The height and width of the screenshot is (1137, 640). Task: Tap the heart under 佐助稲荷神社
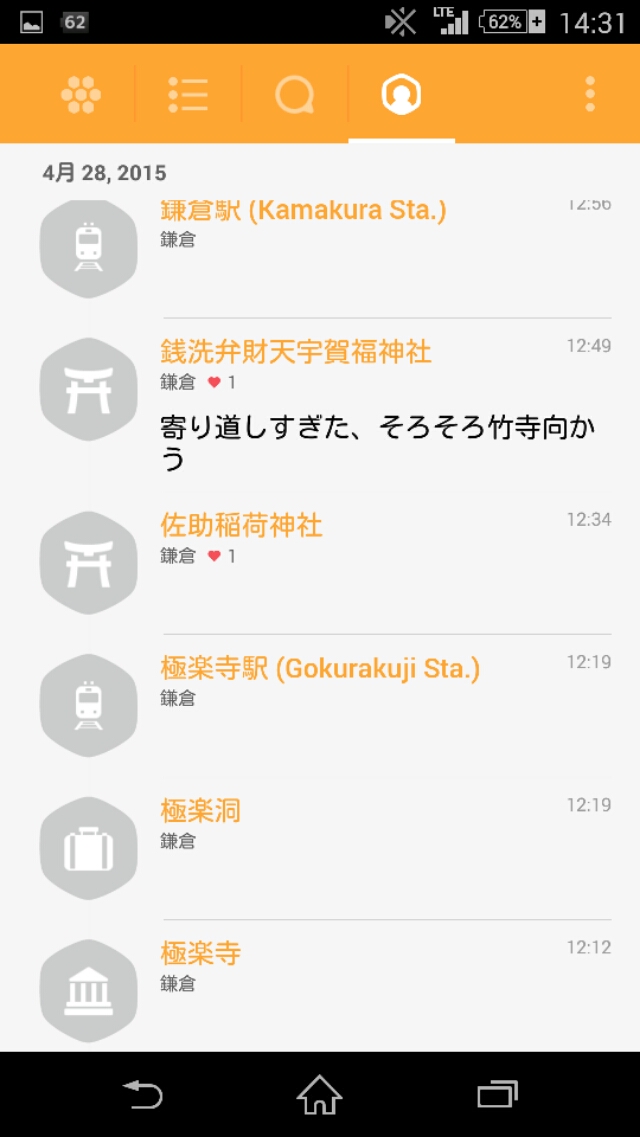214,556
